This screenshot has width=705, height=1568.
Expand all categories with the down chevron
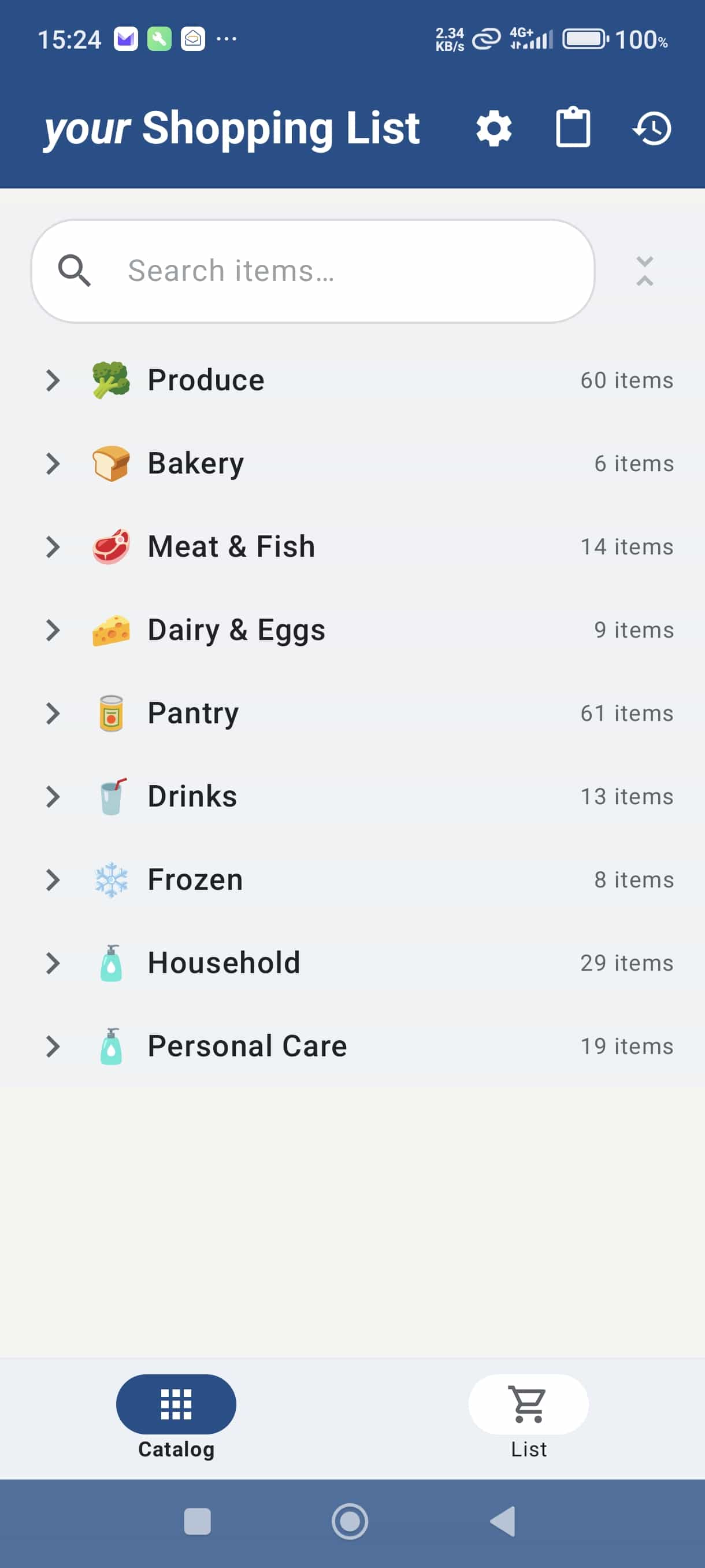645,262
